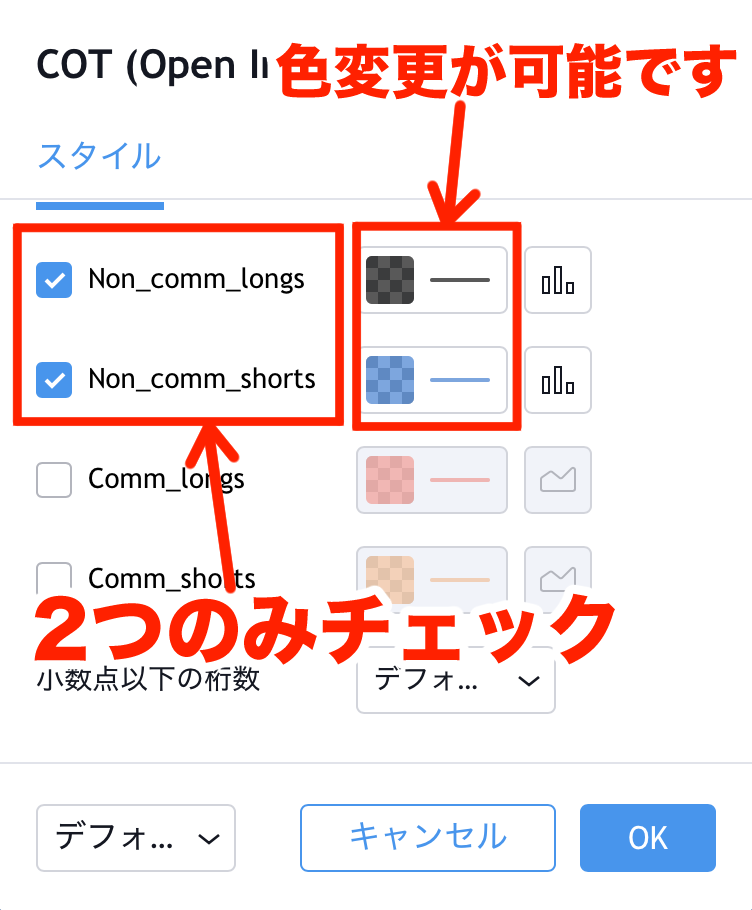Switch to the スタイル tab
The image size is (752, 910).
pos(98,157)
